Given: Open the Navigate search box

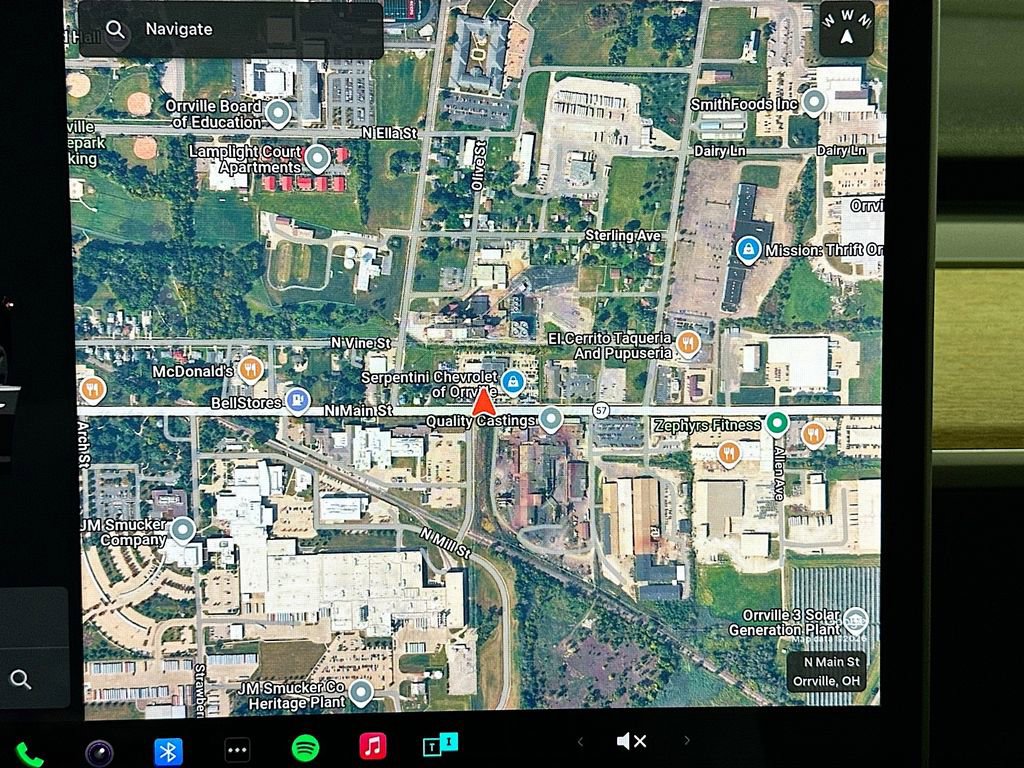Looking at the screenshot, I should 230,30.
